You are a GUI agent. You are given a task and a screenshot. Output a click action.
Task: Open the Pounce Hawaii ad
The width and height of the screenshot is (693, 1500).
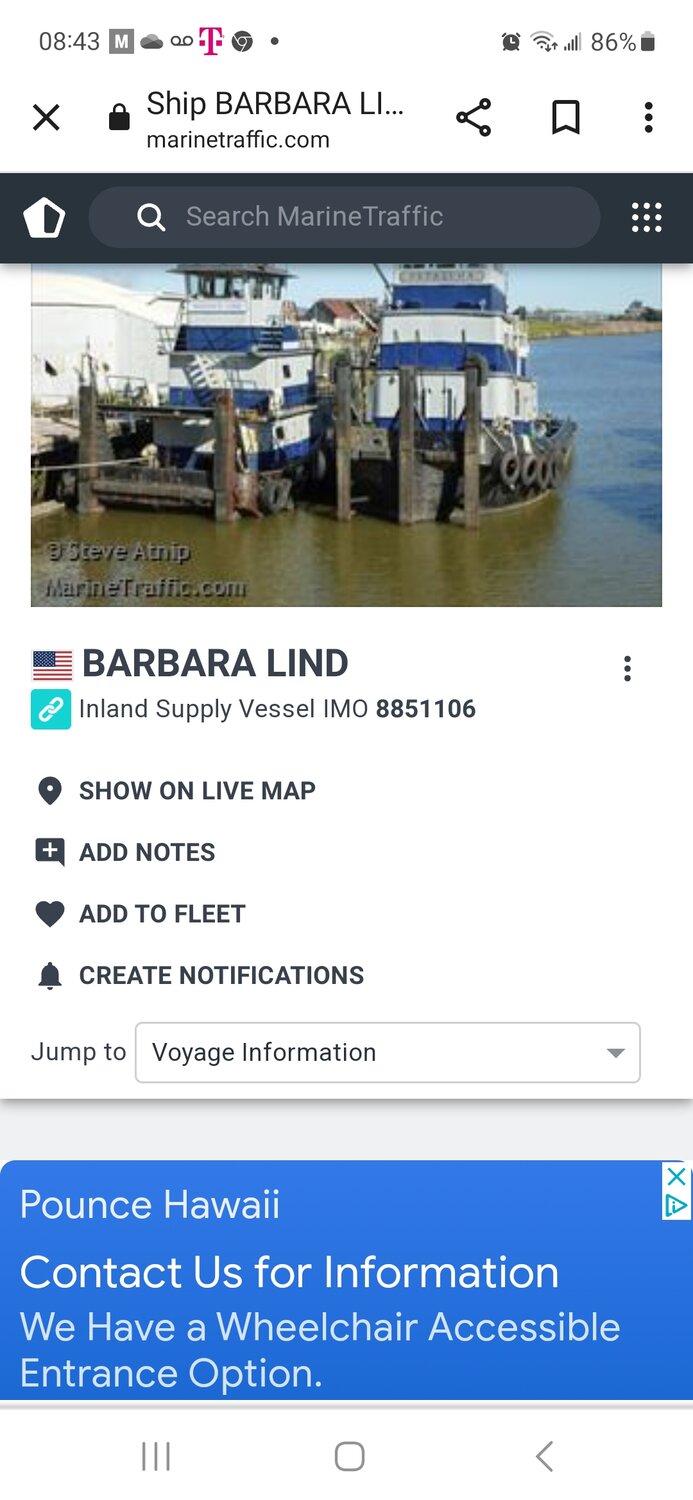point(320,1290)
